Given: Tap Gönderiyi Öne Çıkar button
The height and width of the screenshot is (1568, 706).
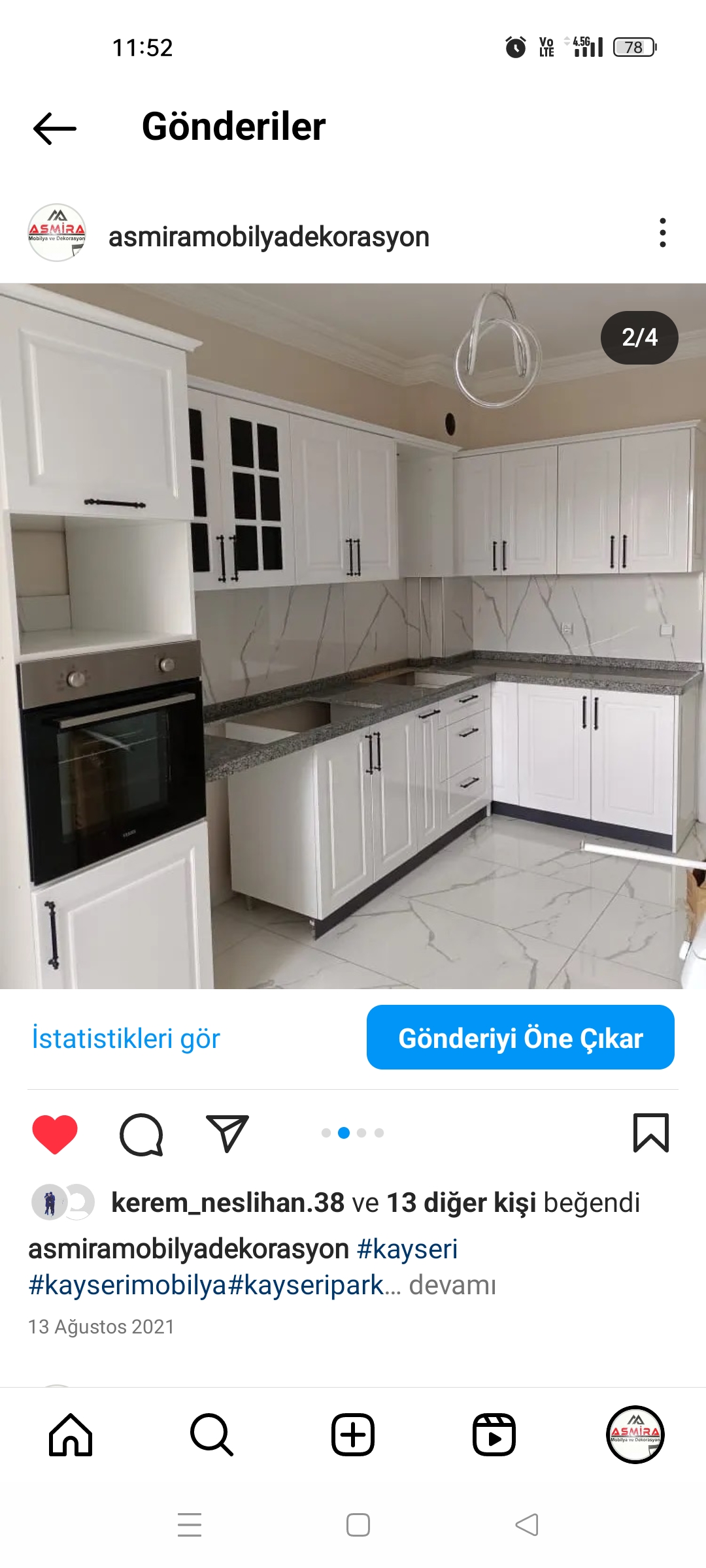Looking at the screenshot, I should click(x=520, y=1037).
